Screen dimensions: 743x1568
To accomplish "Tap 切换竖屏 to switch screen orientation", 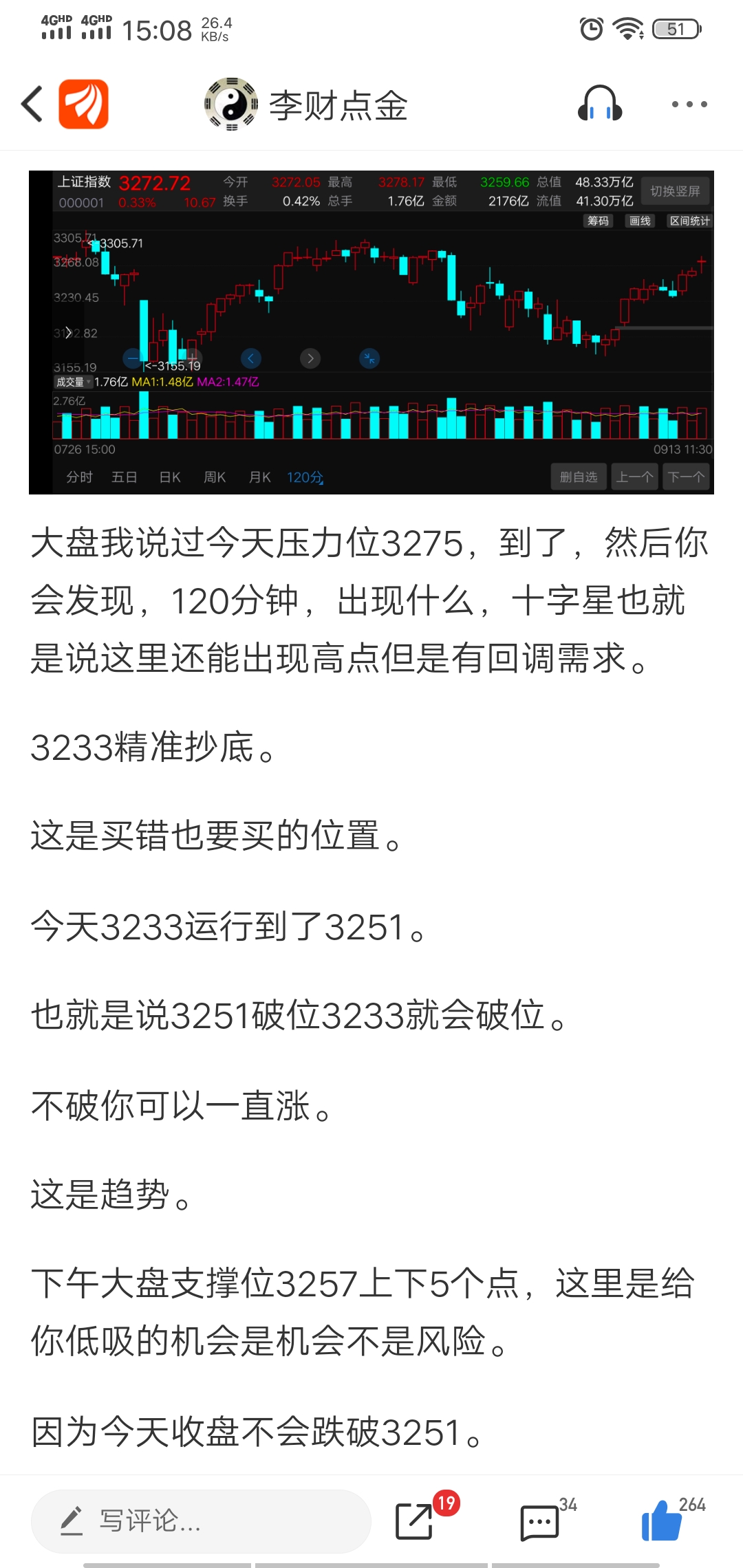I will tap(675, 190).
